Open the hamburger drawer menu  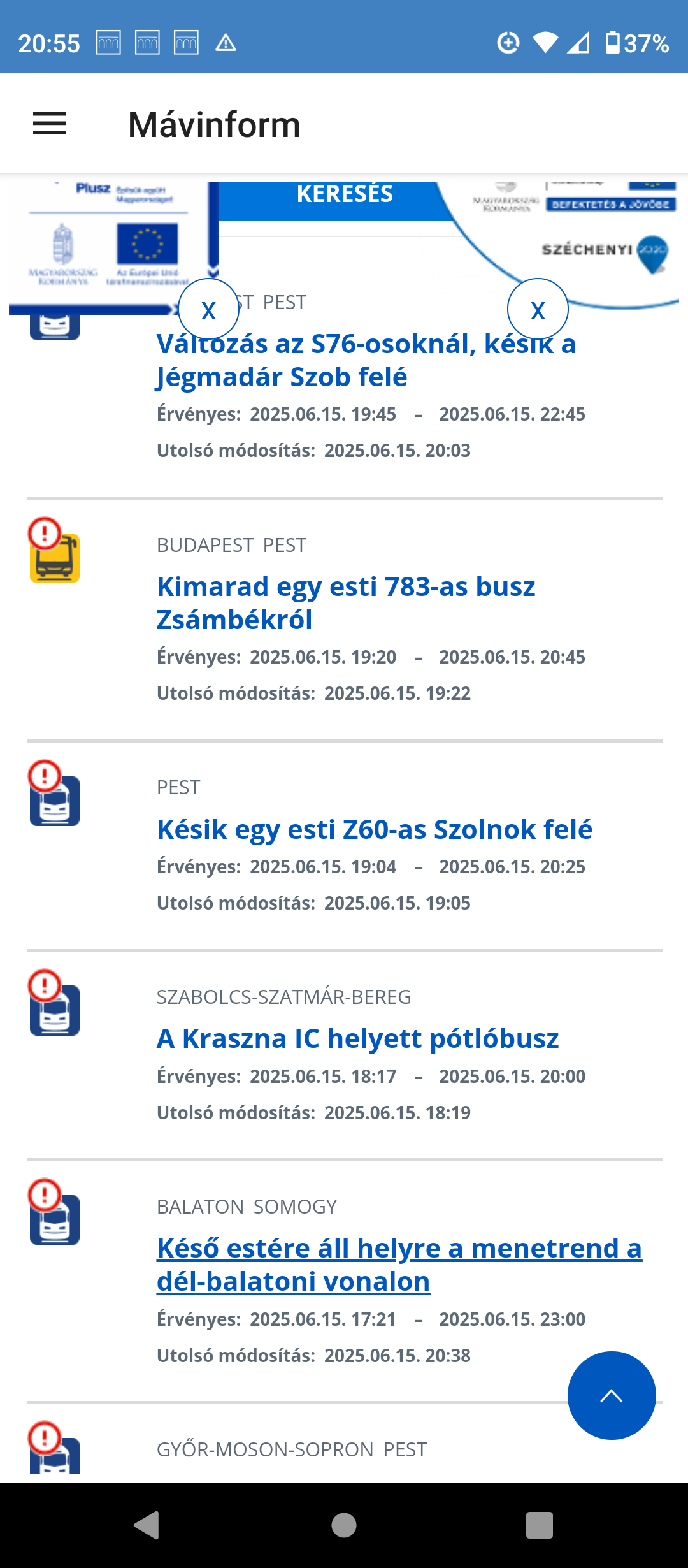pyautogui.click(x=50, y=124)
